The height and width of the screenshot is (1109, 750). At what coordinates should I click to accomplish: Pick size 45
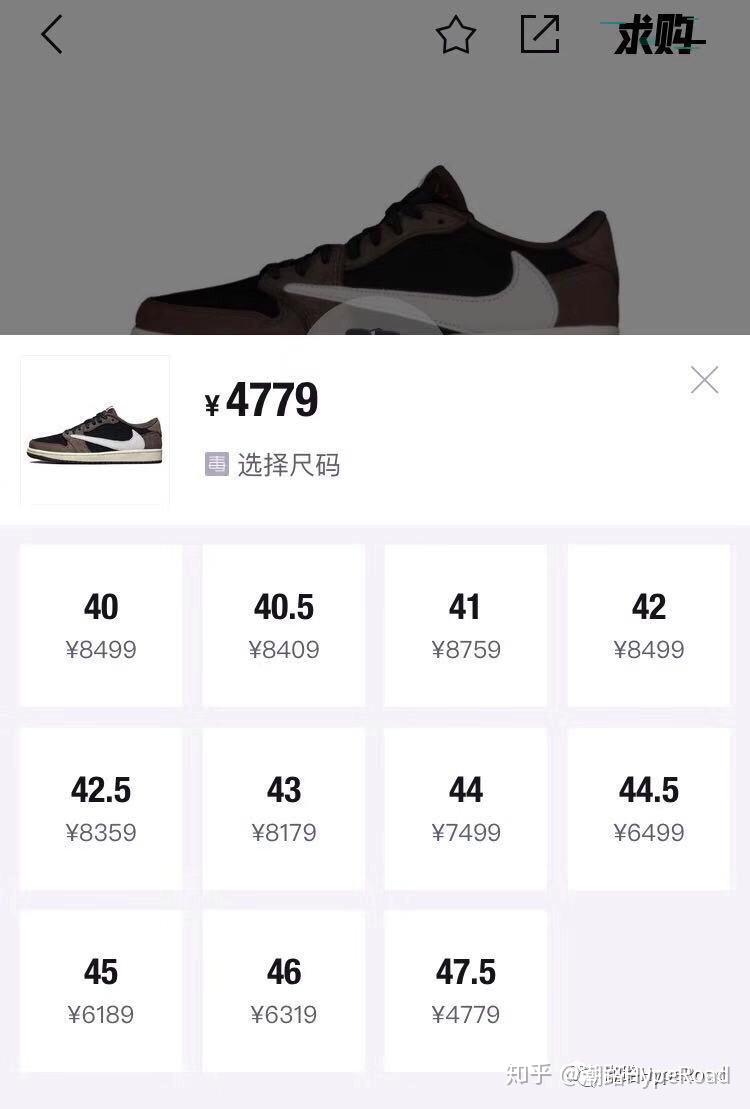pos(101,990)
